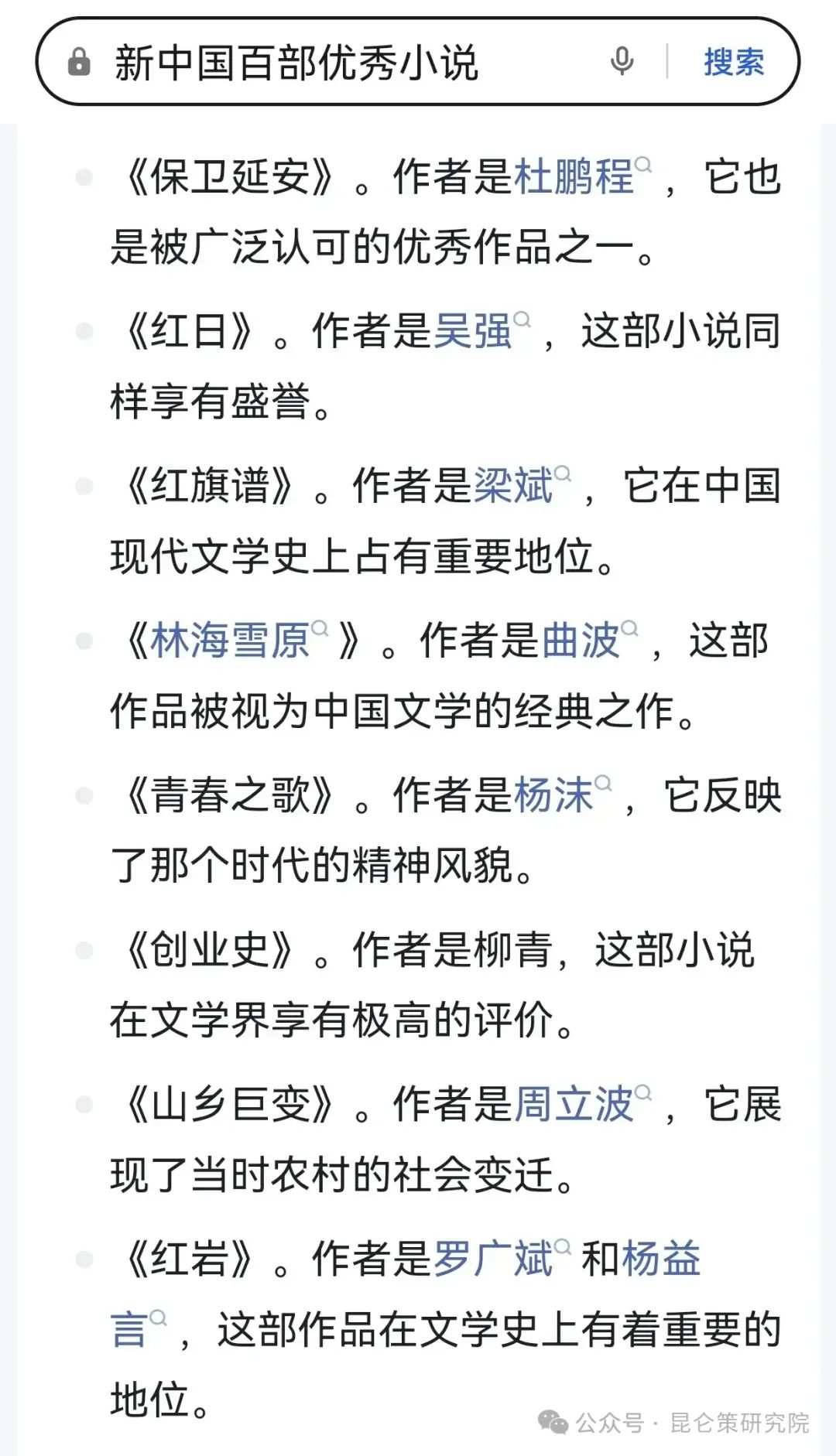The height and width of the screenshot is (1456, 836).
Task: Start voice search with the microphone
Action: (622, 62)
